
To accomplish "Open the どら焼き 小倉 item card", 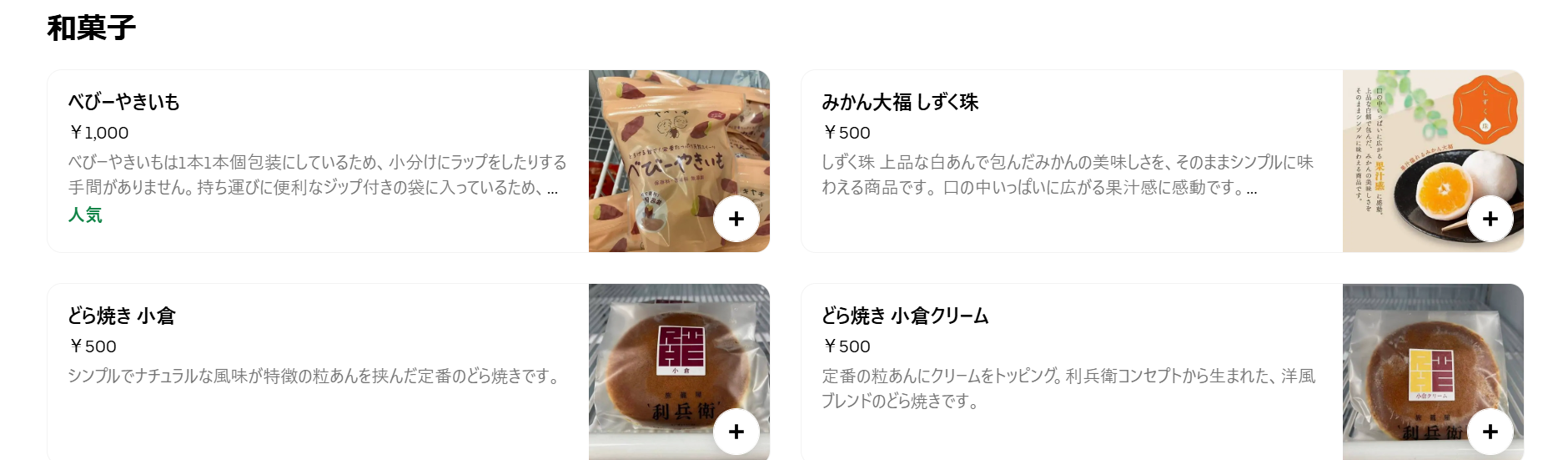I will coord(317,367).
